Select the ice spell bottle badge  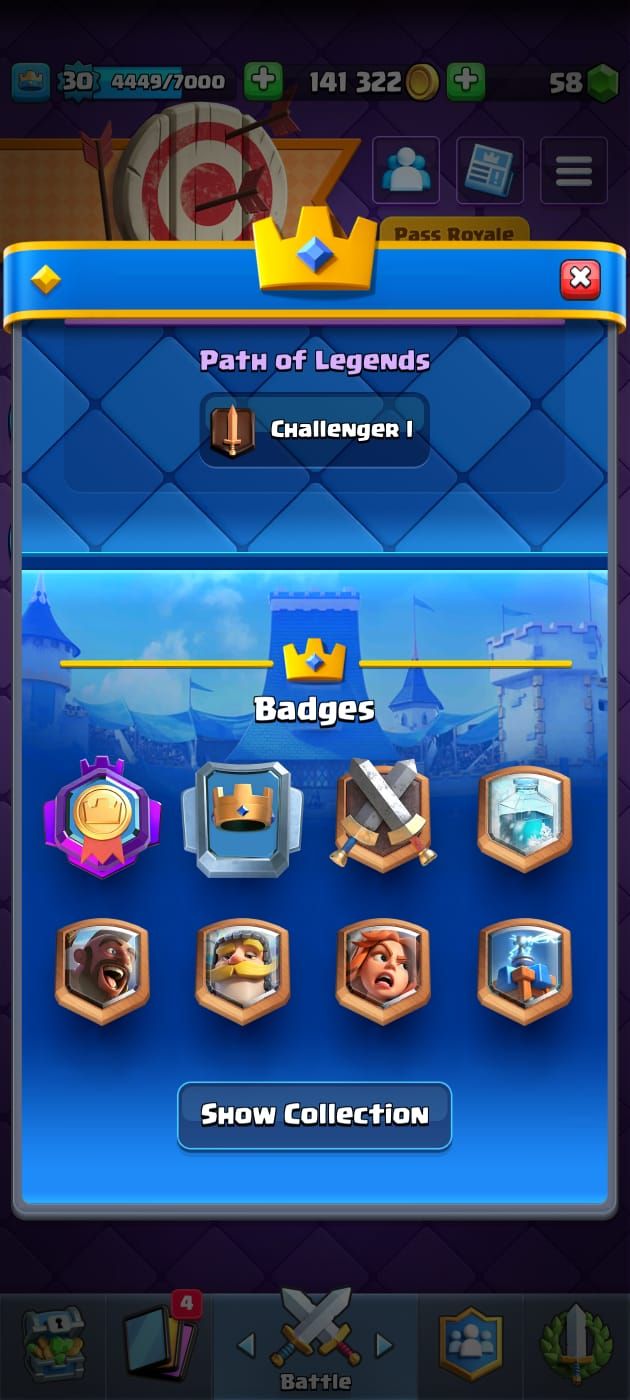[x=524, y=818]
